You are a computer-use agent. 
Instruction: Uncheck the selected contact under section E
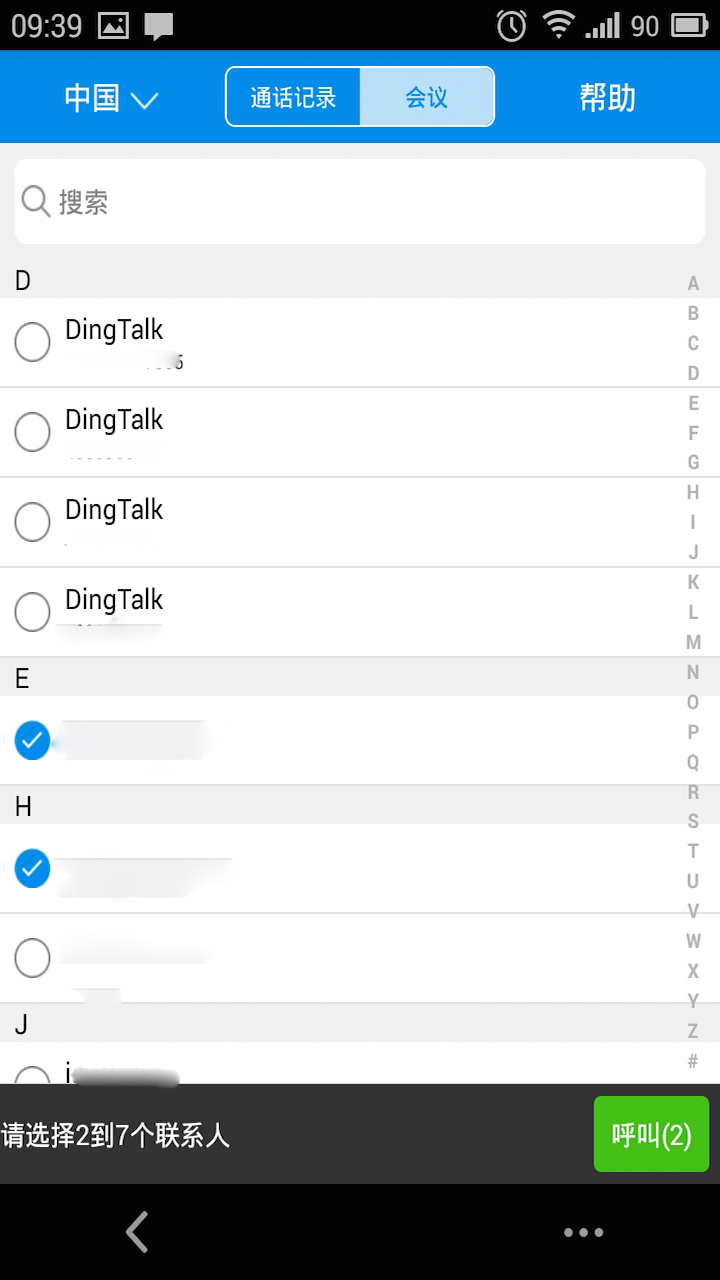(33, 740)
